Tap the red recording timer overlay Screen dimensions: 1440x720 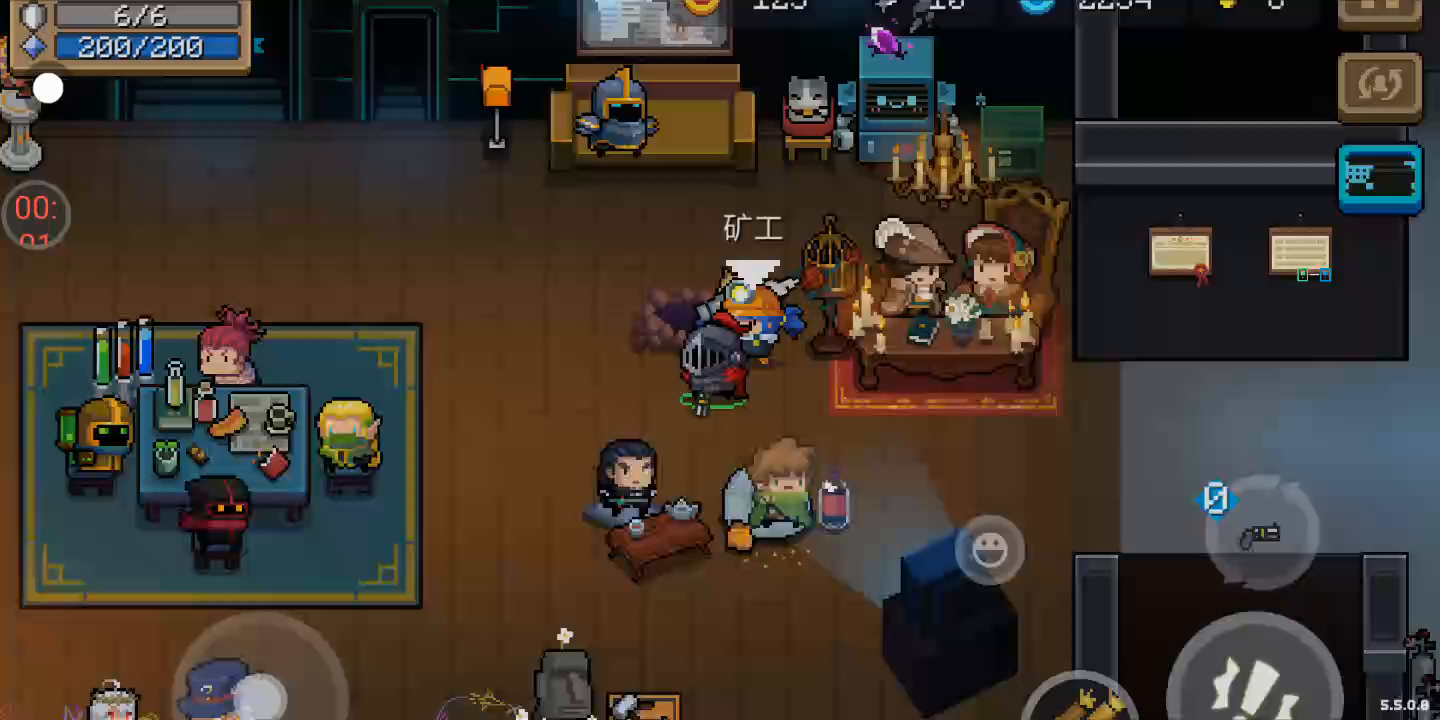pos(36,215)
